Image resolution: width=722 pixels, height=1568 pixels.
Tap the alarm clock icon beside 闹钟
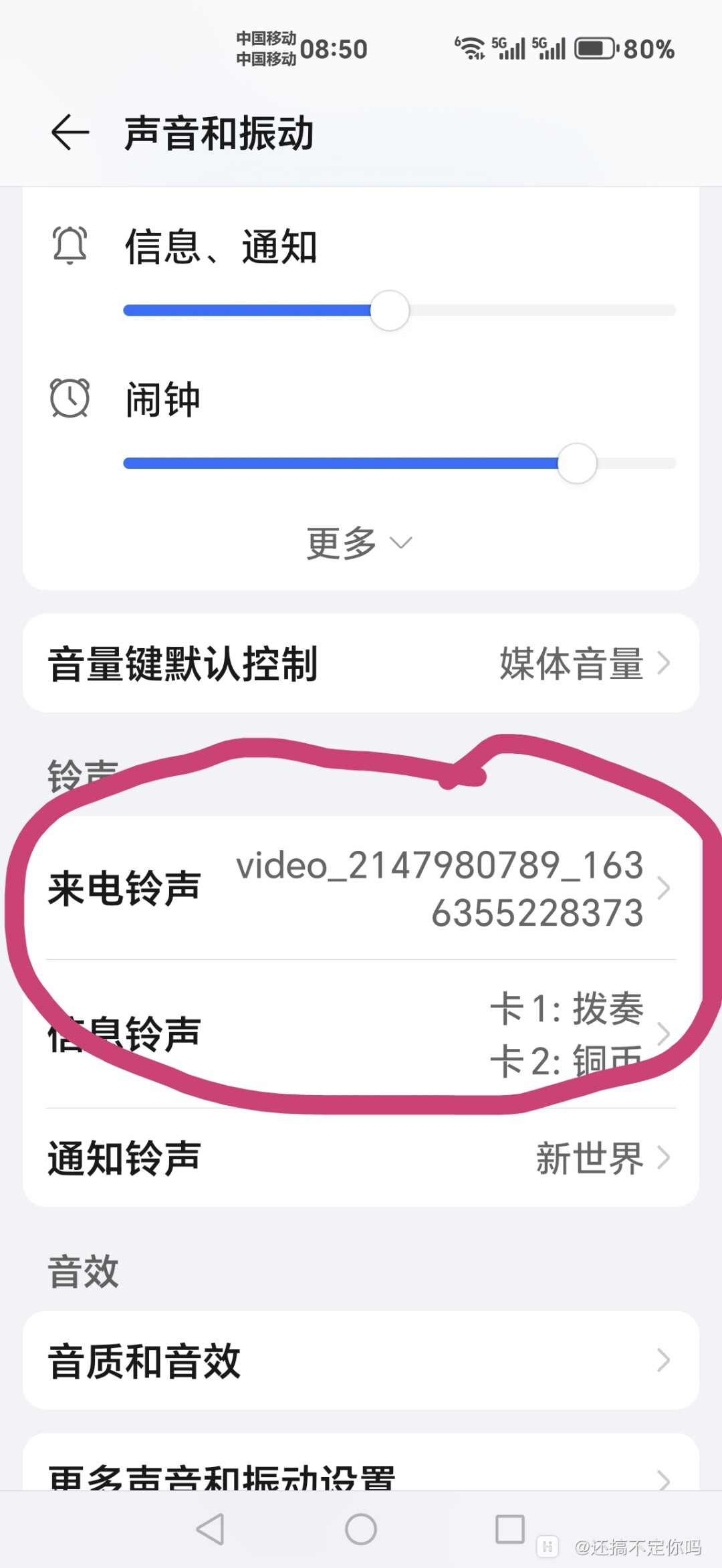point(70,397)
